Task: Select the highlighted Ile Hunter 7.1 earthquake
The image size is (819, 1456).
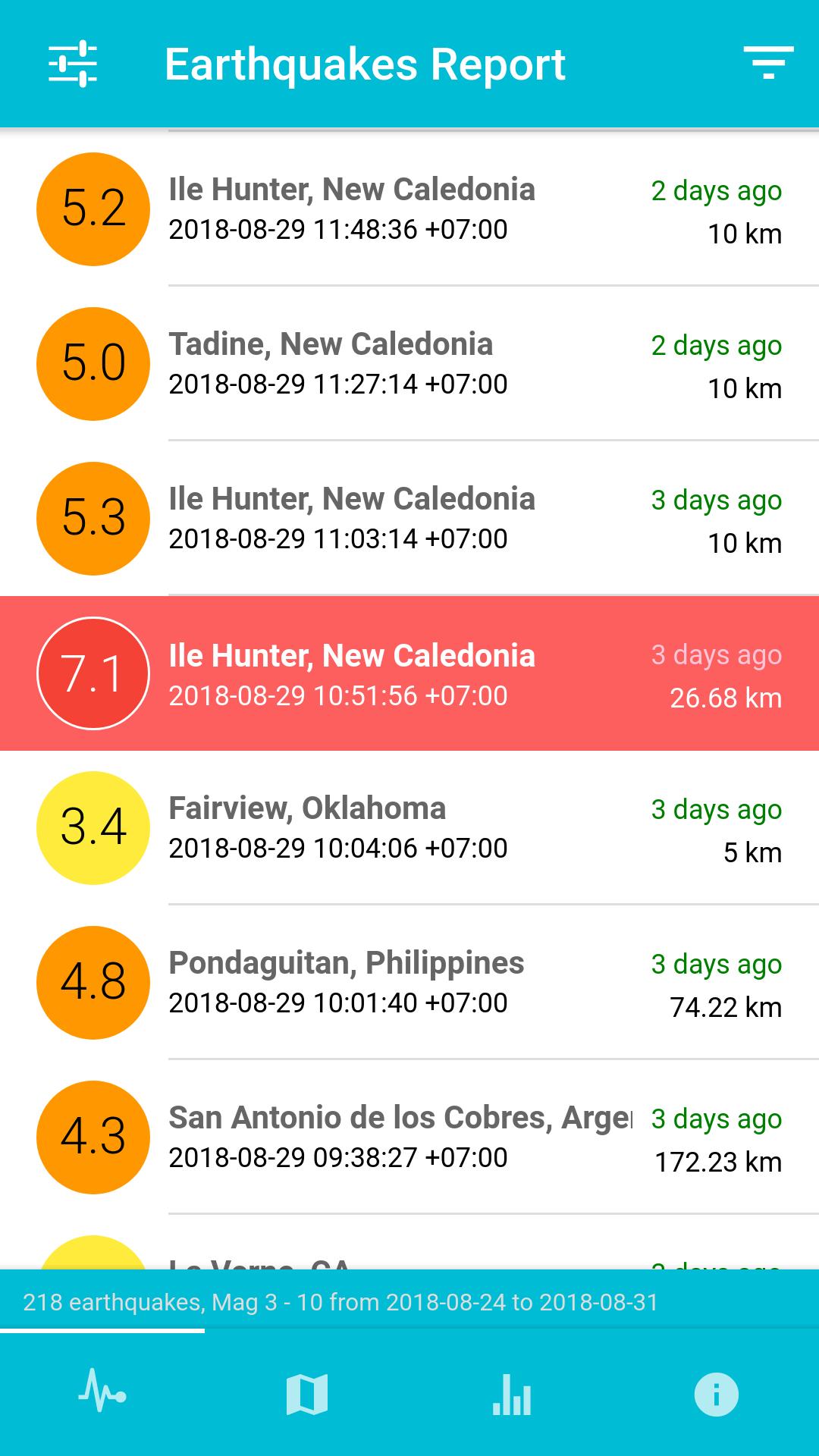Action: point(409,672)
